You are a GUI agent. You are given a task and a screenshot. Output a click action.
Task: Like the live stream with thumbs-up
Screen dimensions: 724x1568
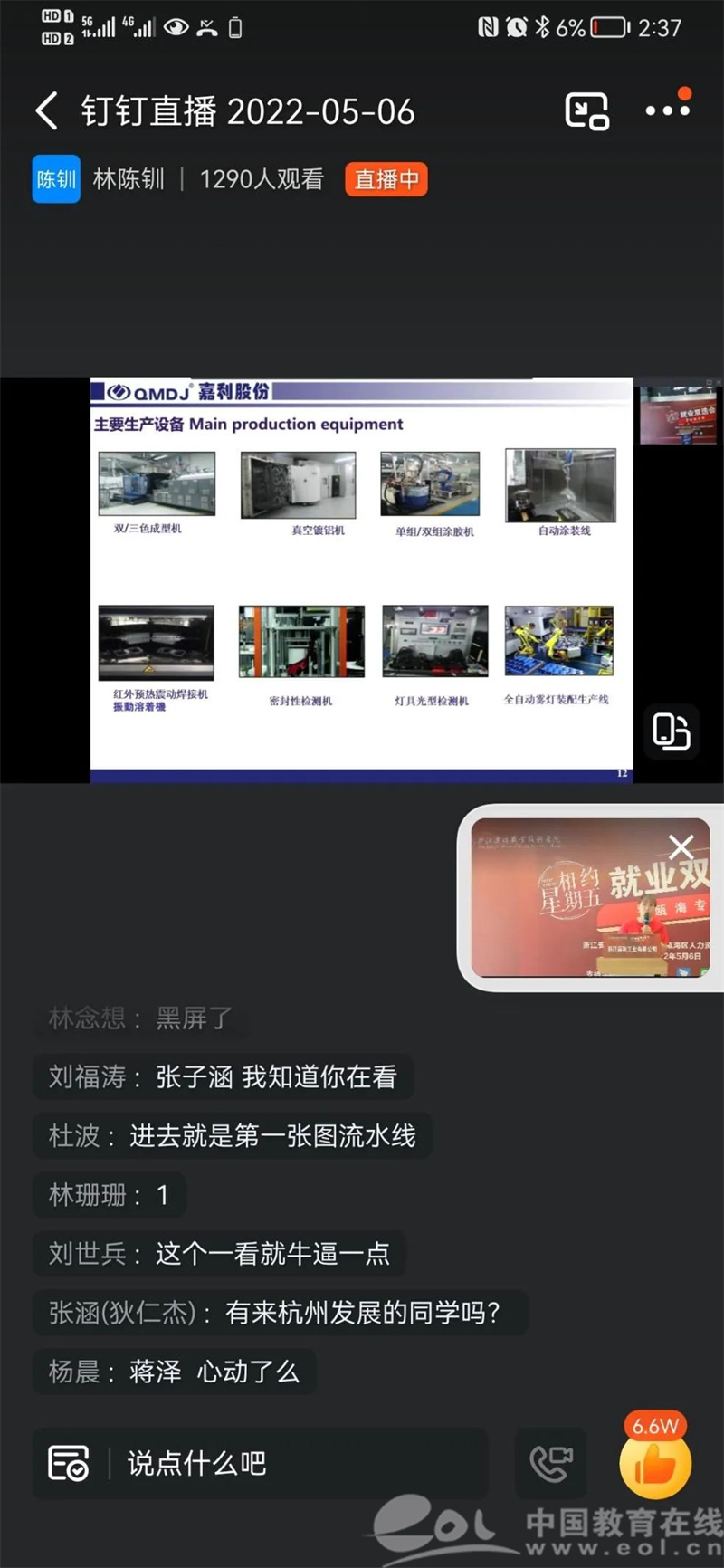tap(655, 1464)
